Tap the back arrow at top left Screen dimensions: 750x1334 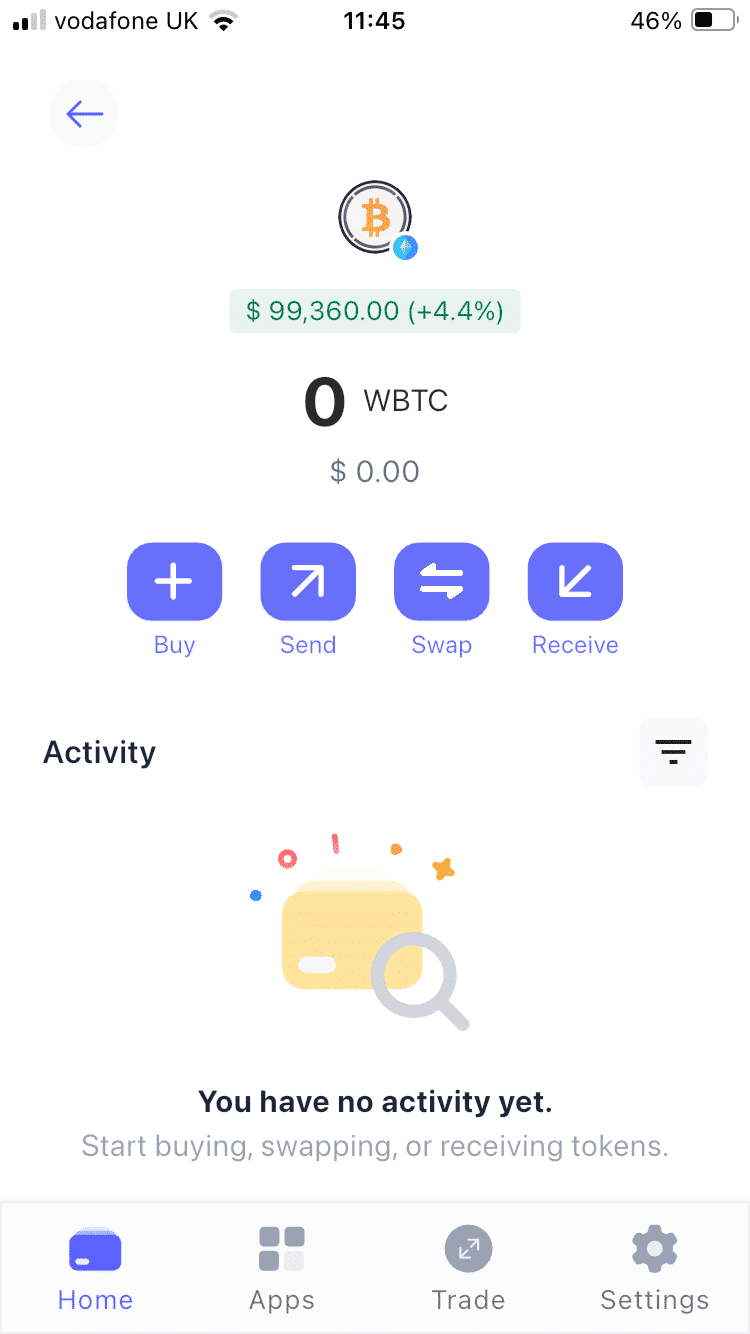84,113
